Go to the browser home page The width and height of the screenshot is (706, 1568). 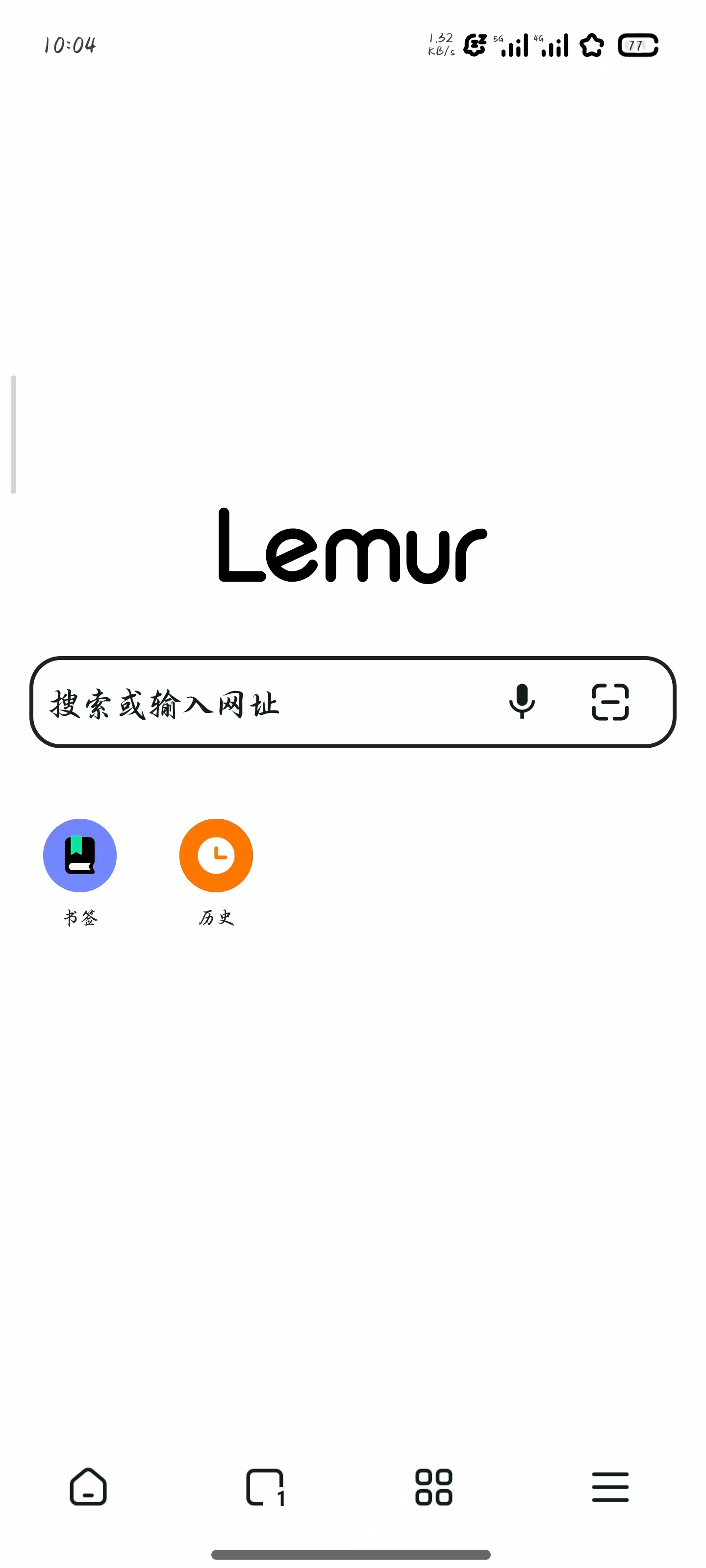(x=88, y=1487)
